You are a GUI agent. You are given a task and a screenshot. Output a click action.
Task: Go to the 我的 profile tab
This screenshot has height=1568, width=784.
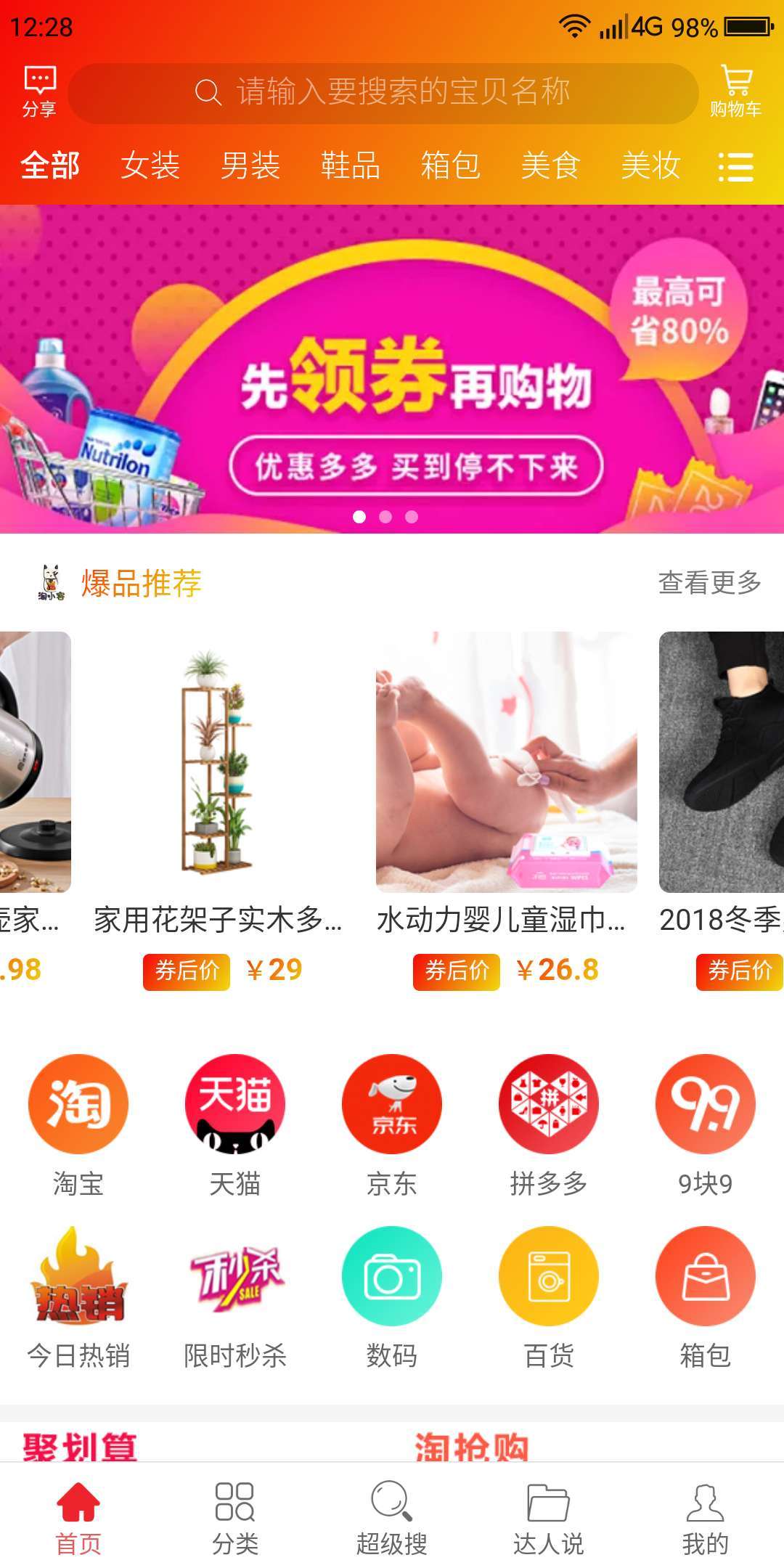click(x=706, y=1519)
